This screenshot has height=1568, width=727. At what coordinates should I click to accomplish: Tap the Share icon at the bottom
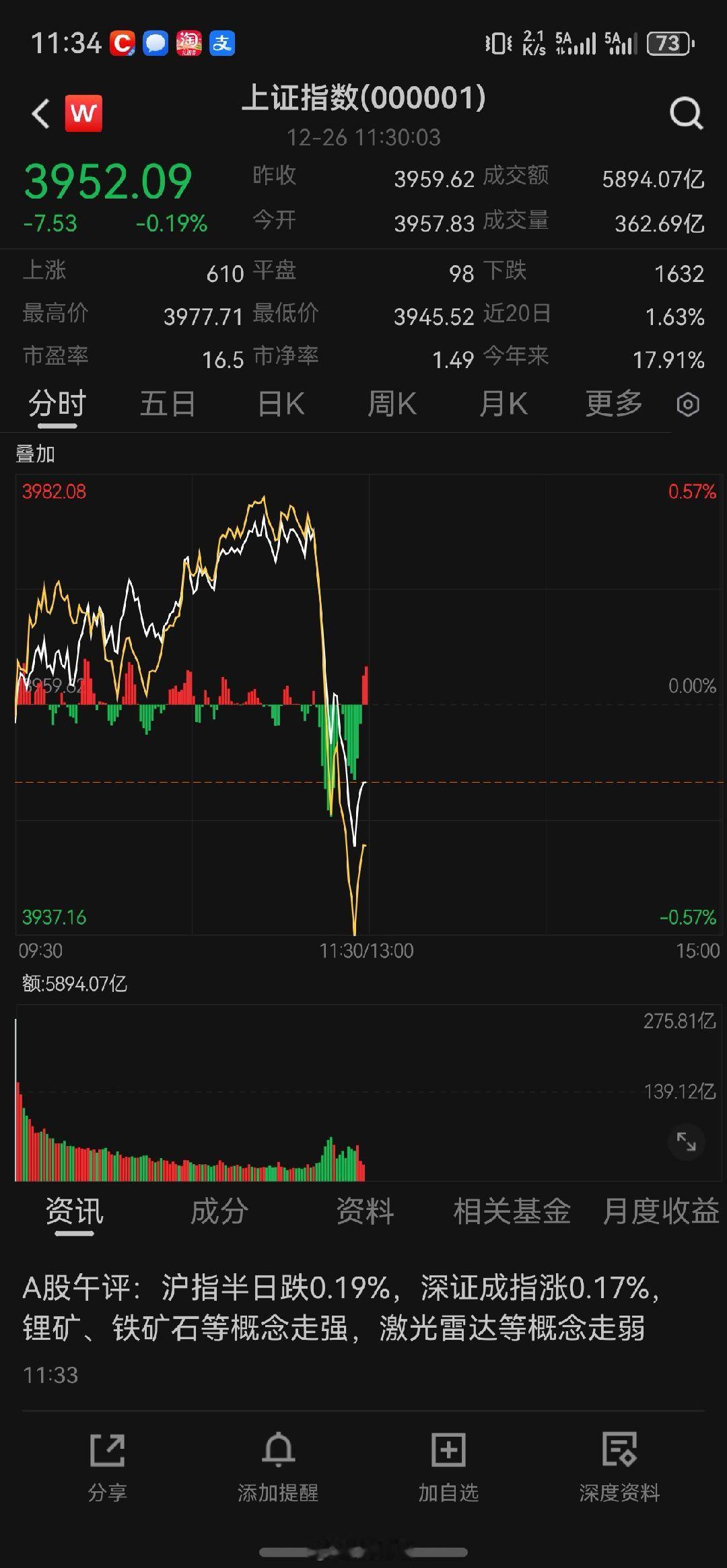(x=108, y=1454)
